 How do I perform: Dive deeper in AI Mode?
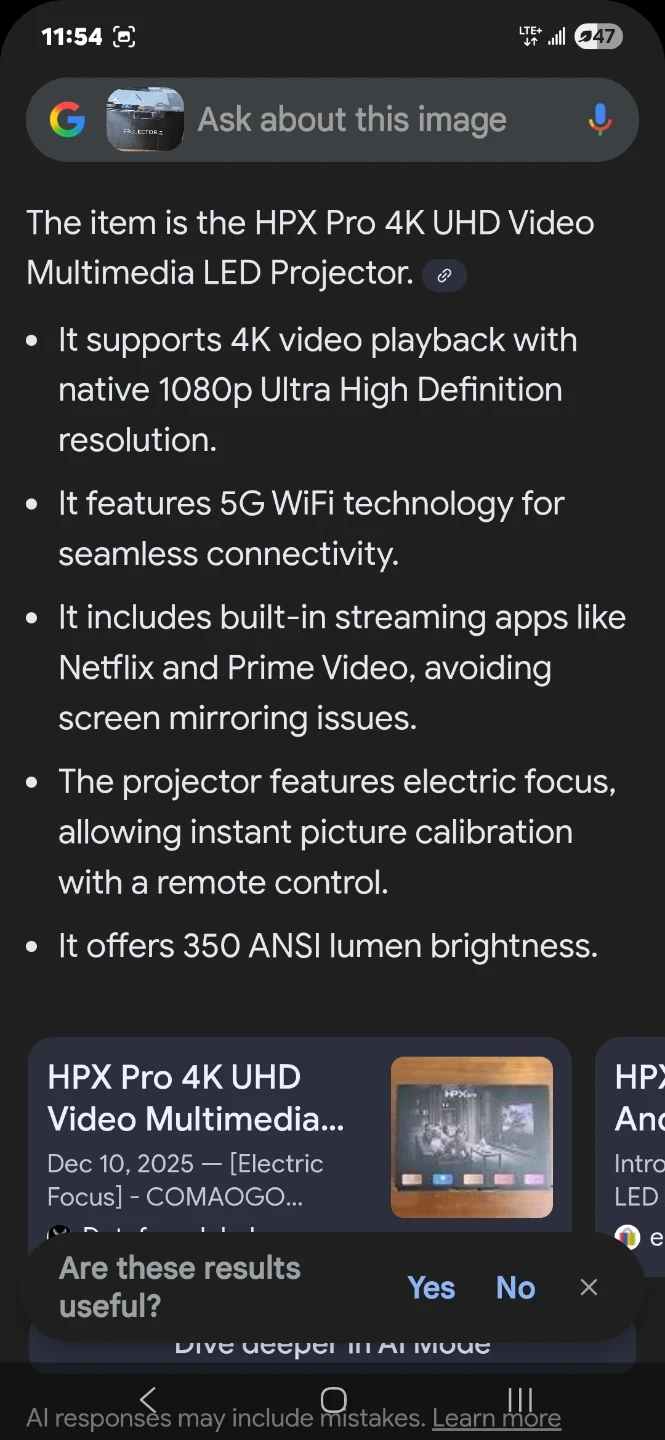click(x=332, y=1348)
